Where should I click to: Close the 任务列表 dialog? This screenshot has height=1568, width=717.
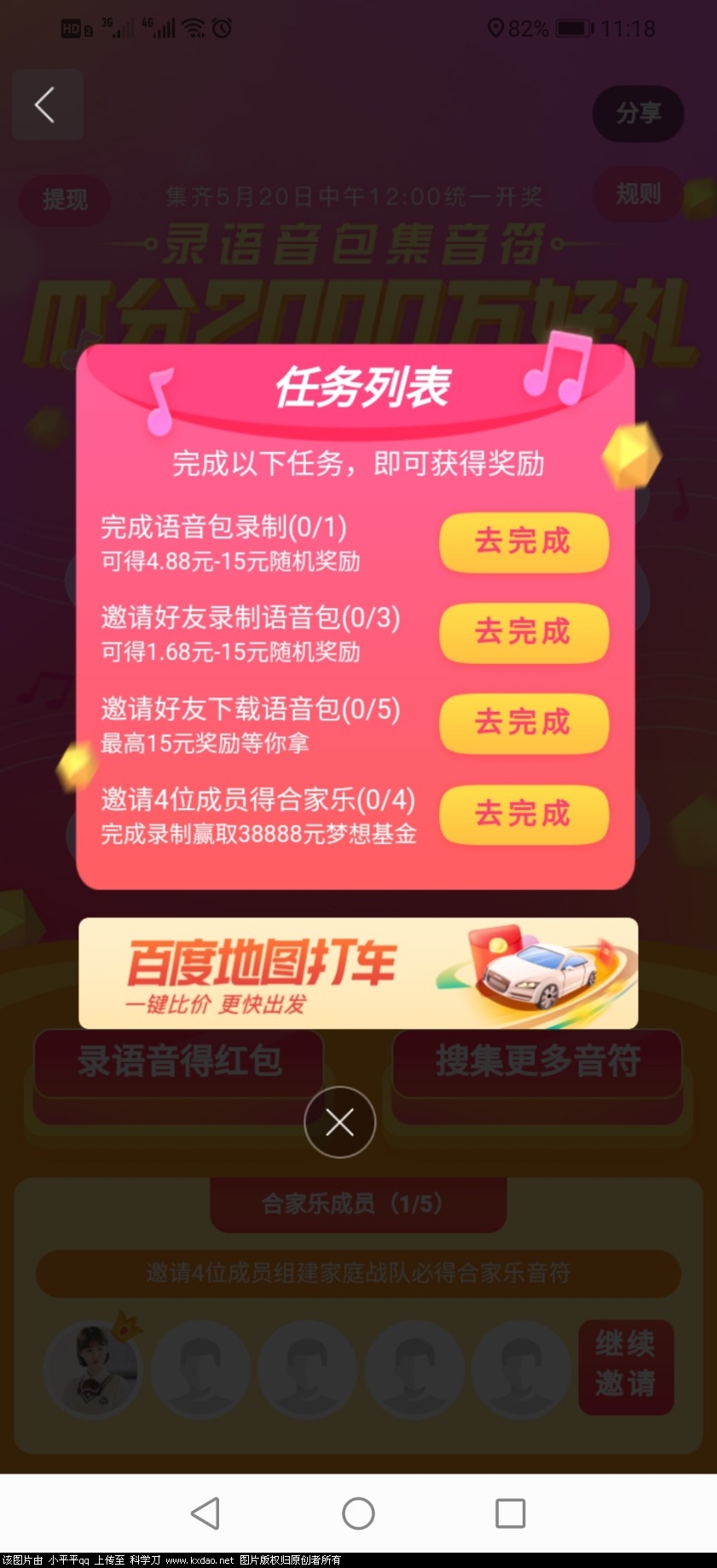(340, 1123)
